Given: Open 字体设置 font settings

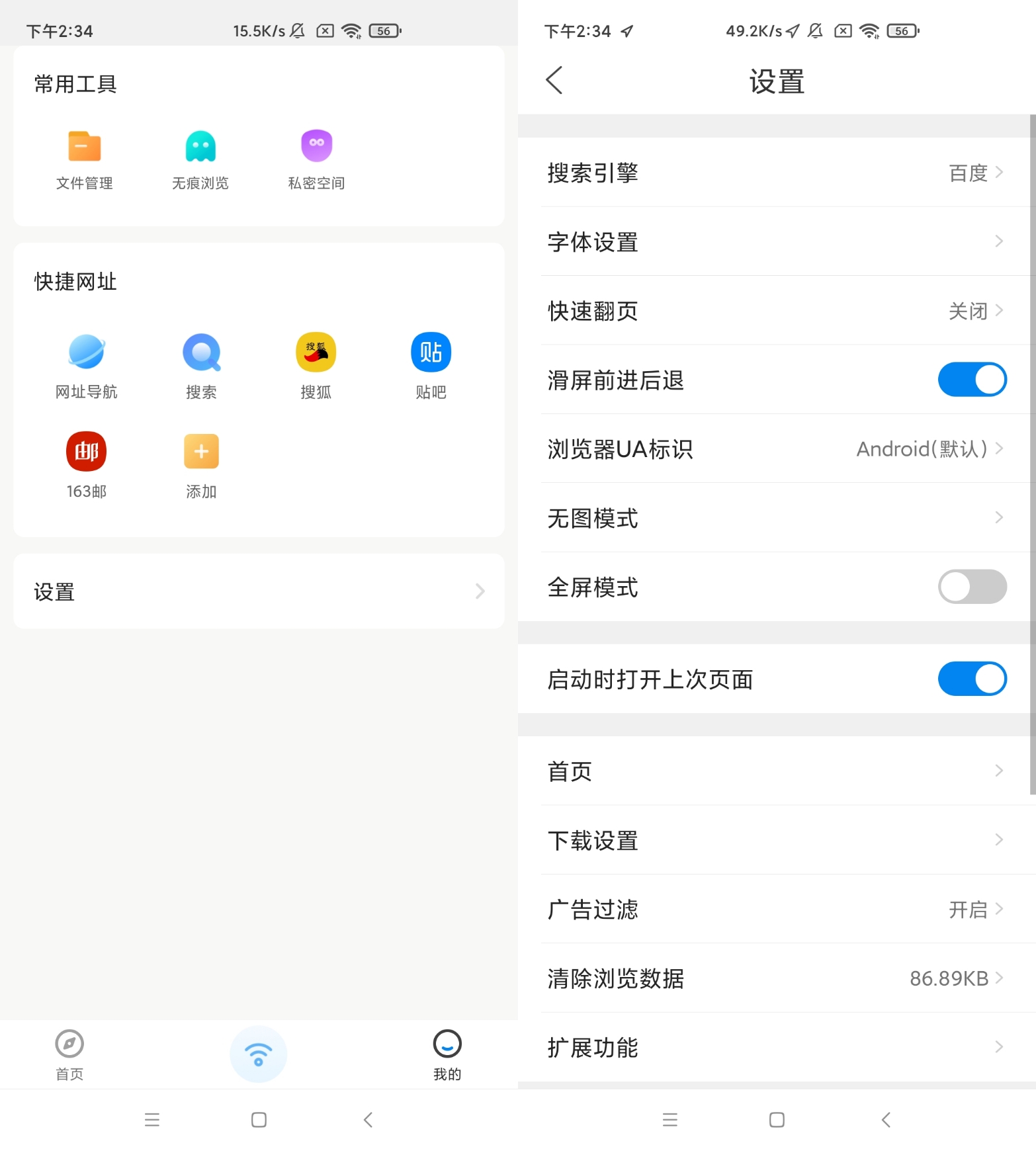Looking at the screenshot, I should point(777,241).
